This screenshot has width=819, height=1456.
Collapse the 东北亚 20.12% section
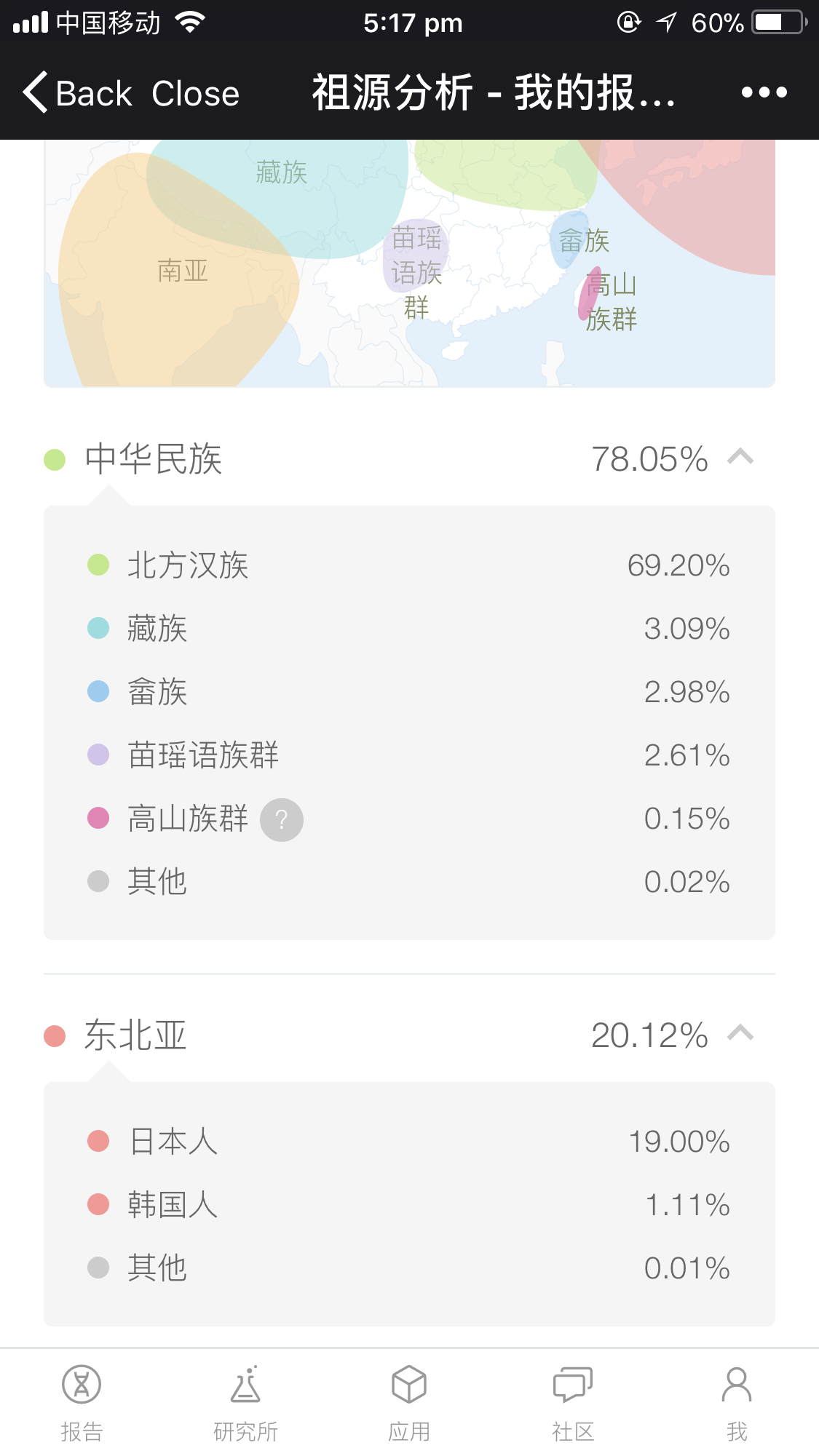(740, 1033)
